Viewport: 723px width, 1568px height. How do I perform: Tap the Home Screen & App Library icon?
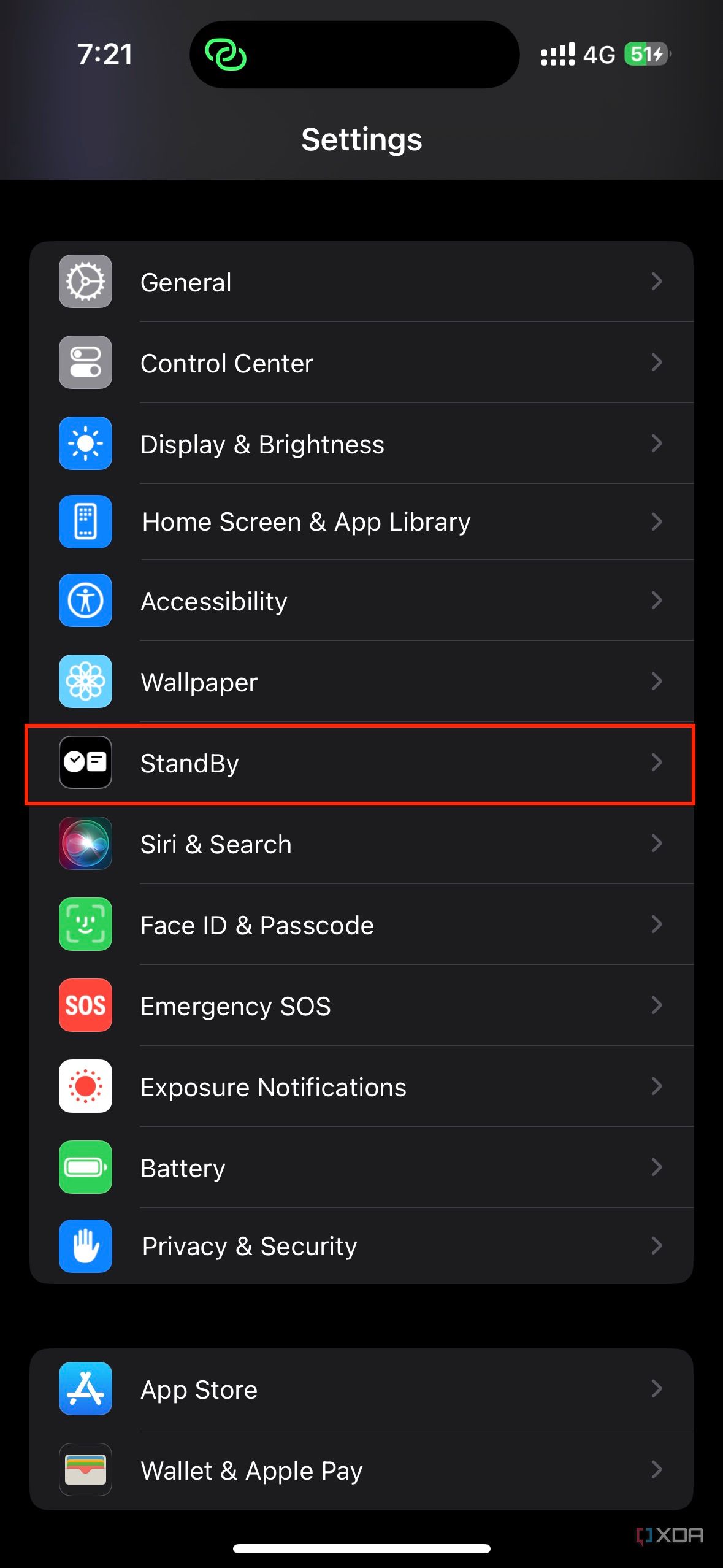(x=85, y=521)
